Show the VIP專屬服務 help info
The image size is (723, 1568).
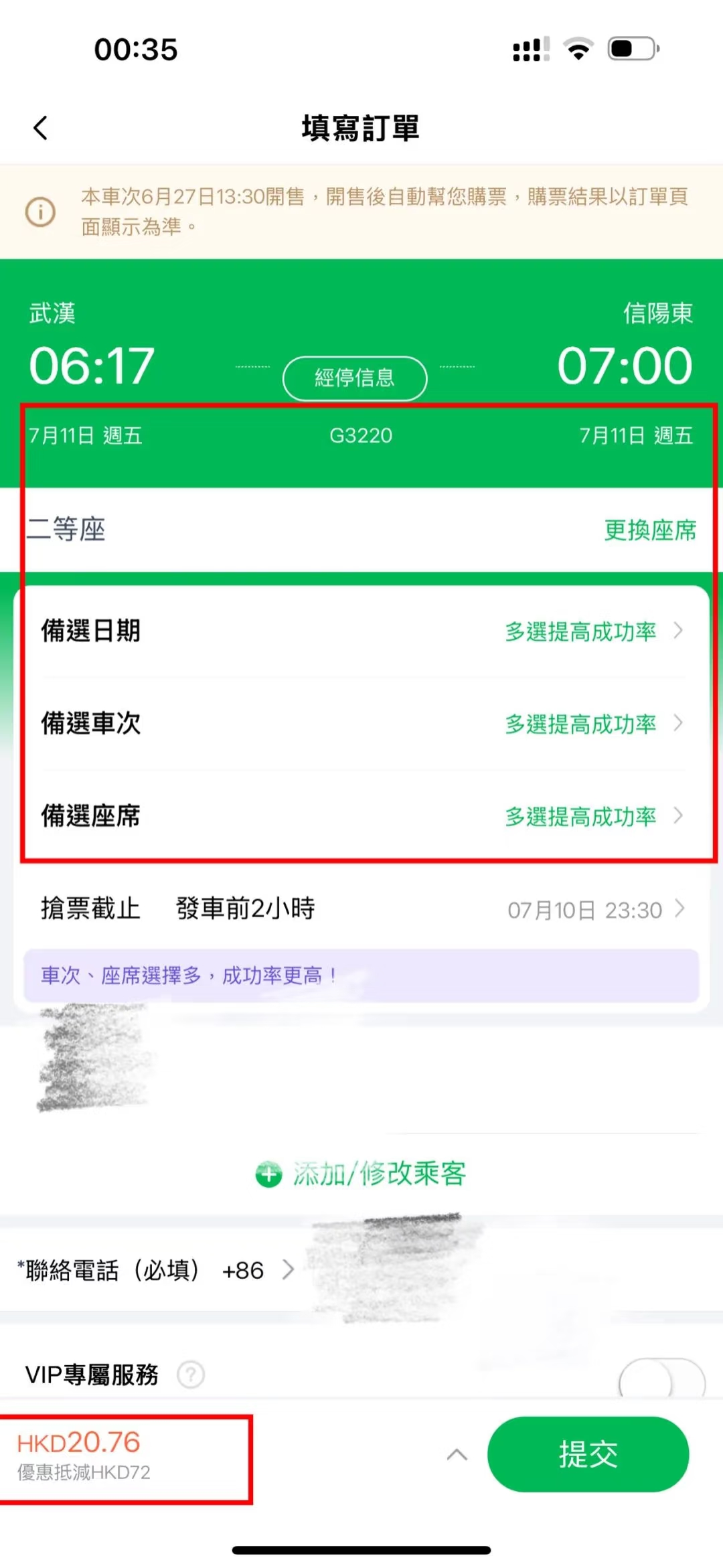(191, 1375)
